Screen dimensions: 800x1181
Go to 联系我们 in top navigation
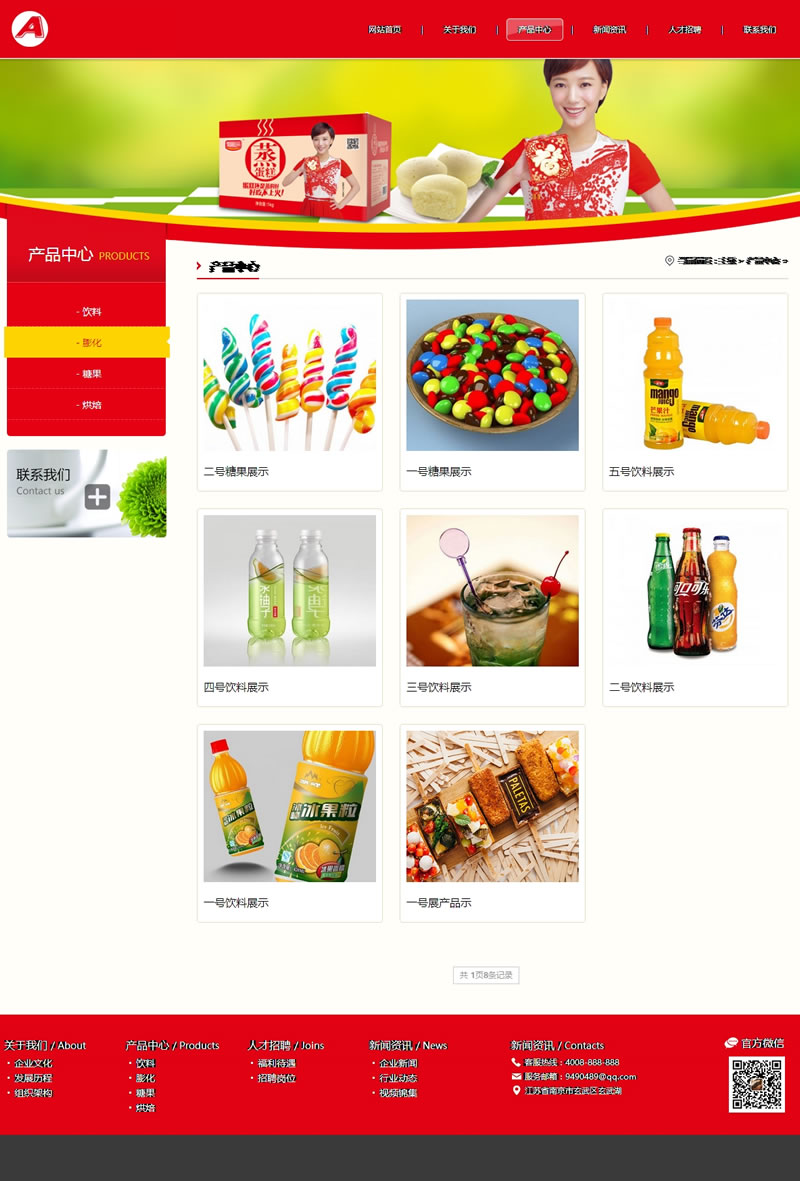coord(759,30)
